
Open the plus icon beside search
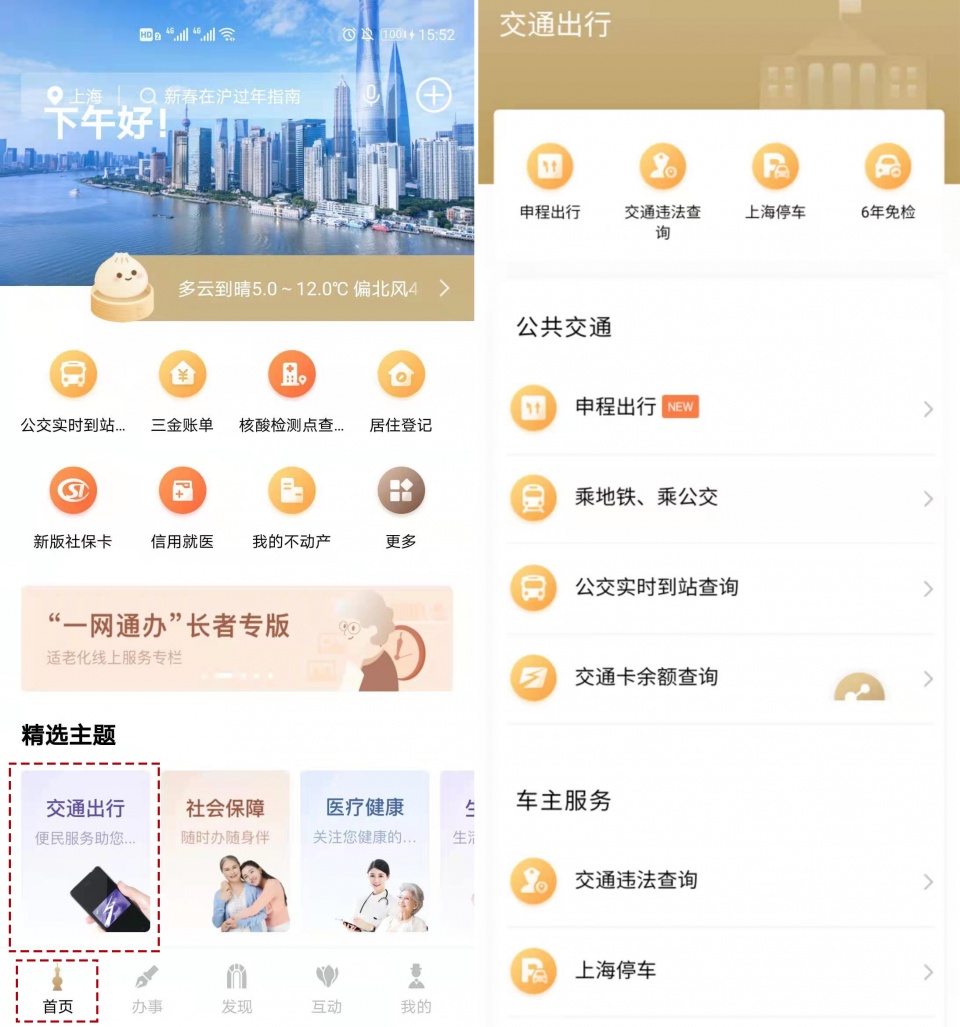tap(434, 96)
